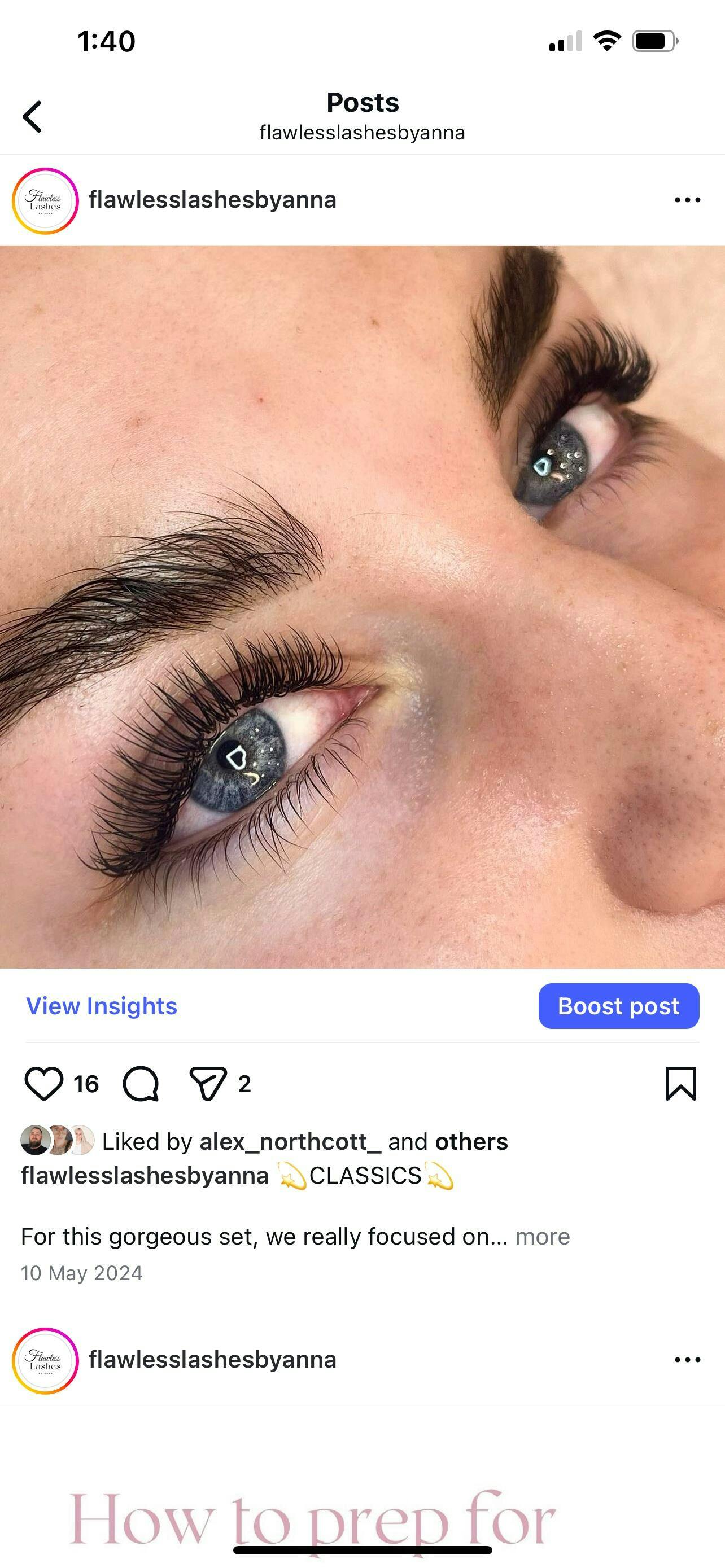Viewport: 725px width, 1568px height.
Task: Share the lash post via send icon
Action: (208, 1084)
